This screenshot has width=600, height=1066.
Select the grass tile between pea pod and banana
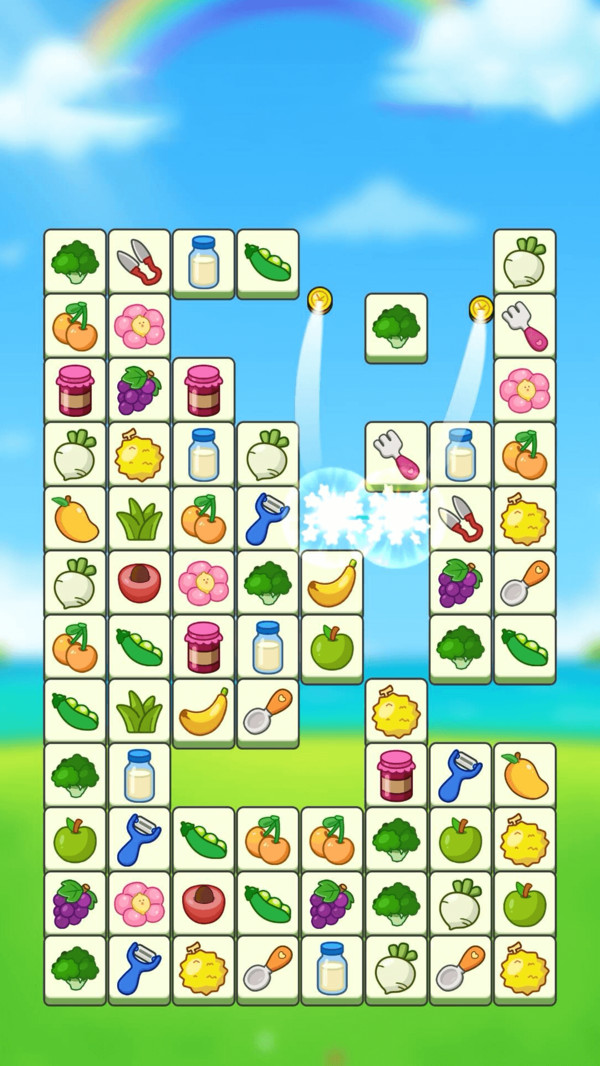[x=139, y=710]
